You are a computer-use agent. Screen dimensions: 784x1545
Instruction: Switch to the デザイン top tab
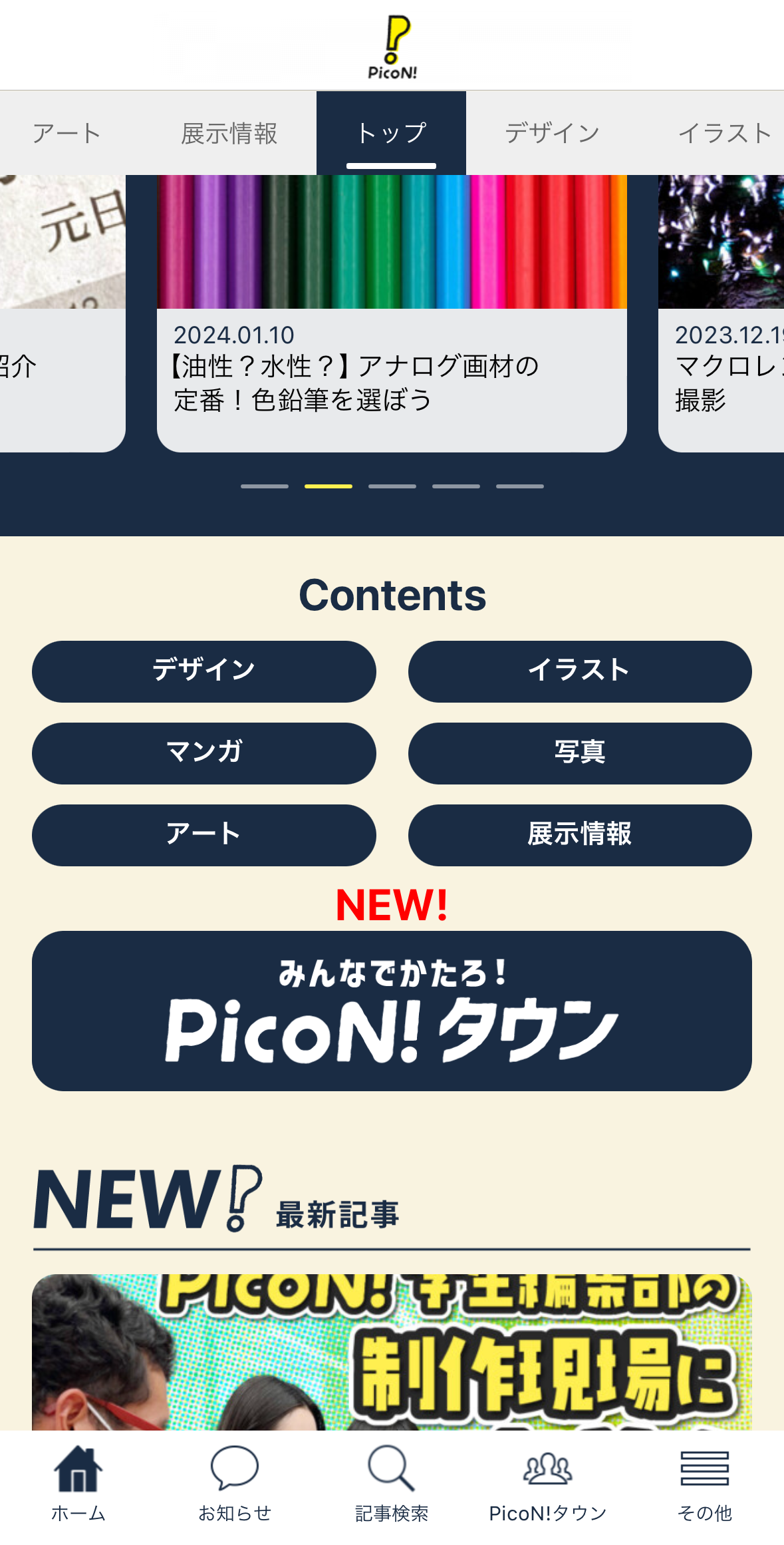(552, 133)
